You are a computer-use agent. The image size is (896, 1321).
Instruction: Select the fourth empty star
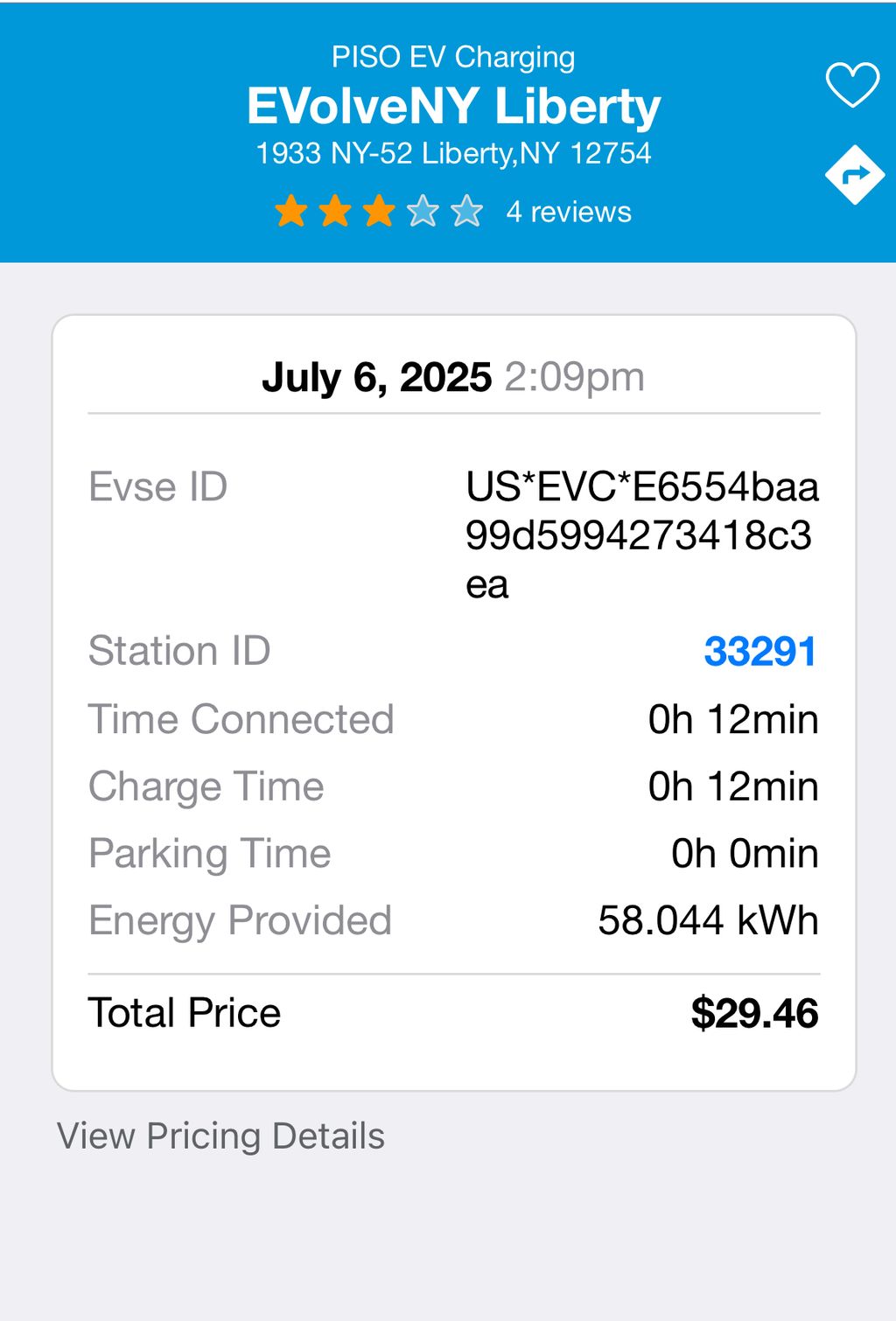click(x=423, y=211)
